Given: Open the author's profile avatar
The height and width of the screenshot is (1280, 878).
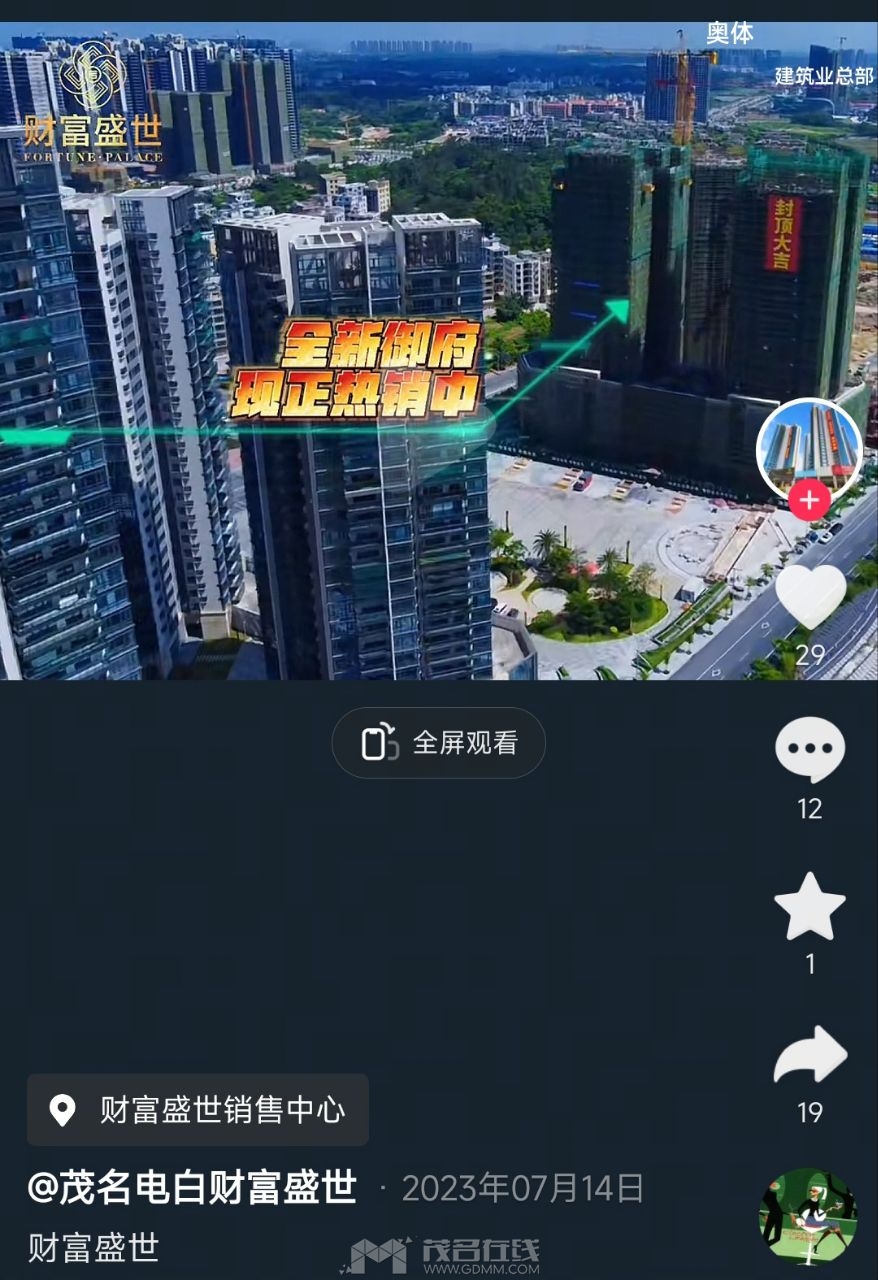Looking at the screenshot, I should (x=809, y=445).
